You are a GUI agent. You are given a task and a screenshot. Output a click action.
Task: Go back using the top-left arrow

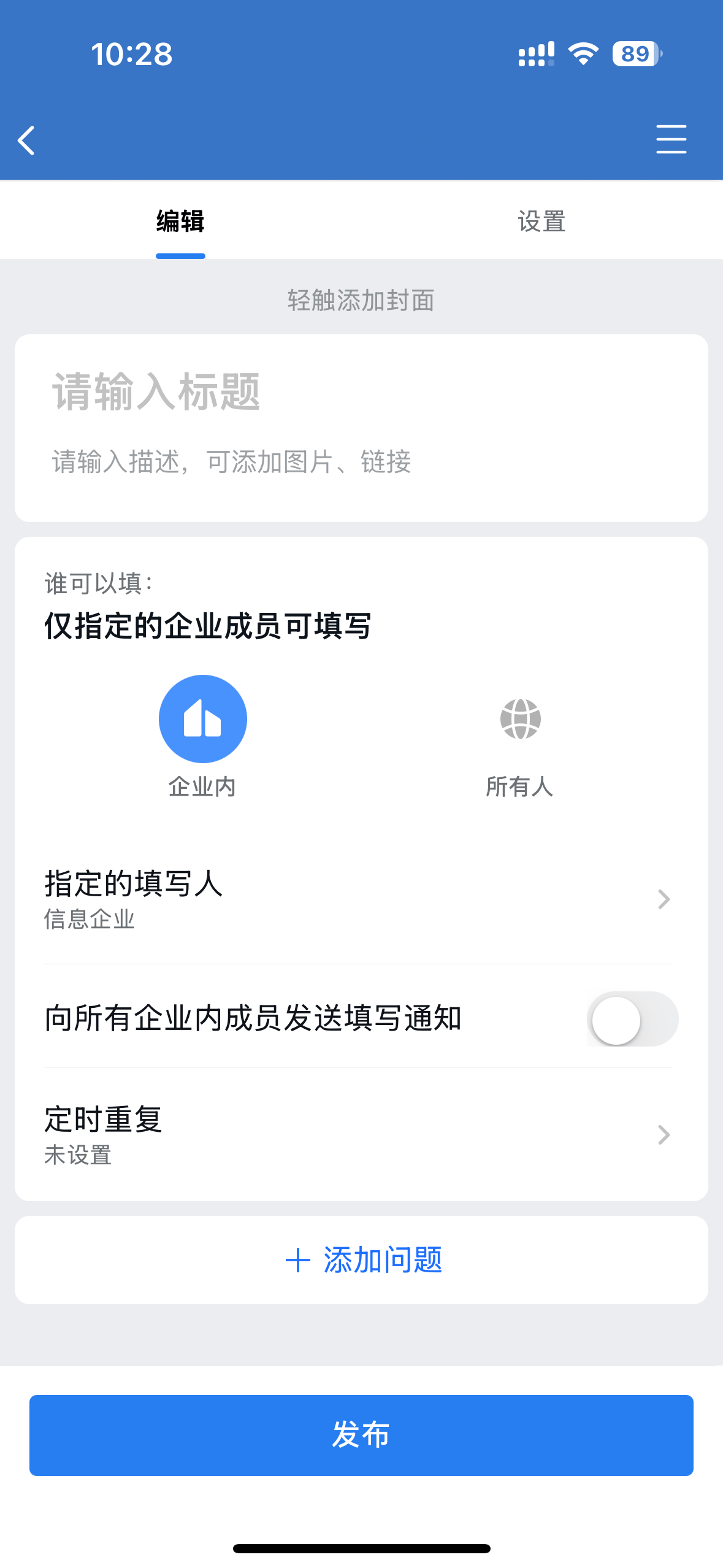26,140
